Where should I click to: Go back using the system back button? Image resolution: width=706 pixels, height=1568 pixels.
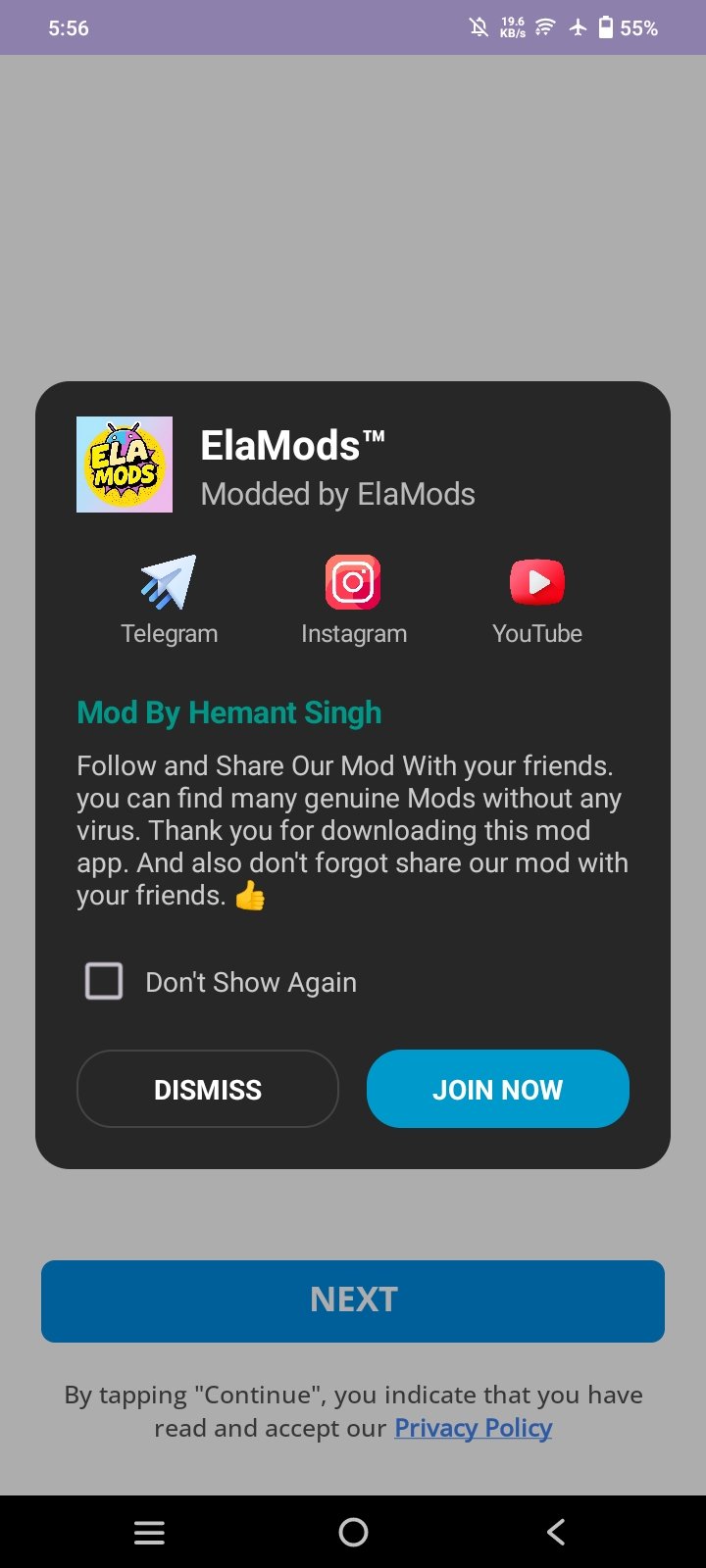click(x=556, y=1532)
